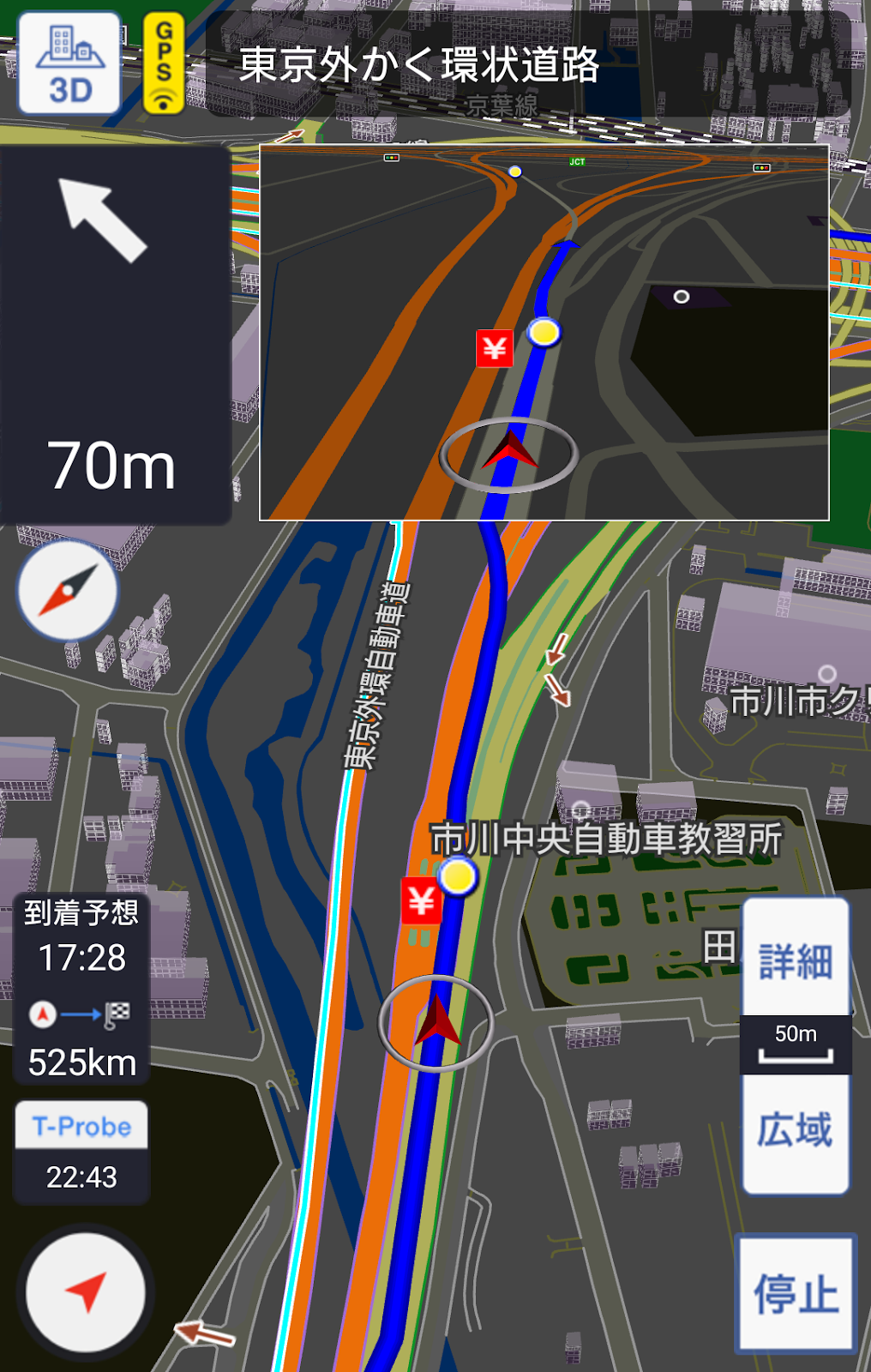Screen dimensions: 871x1372
Task: Zoom in with the 詳細 button
Action: (796, 958)
